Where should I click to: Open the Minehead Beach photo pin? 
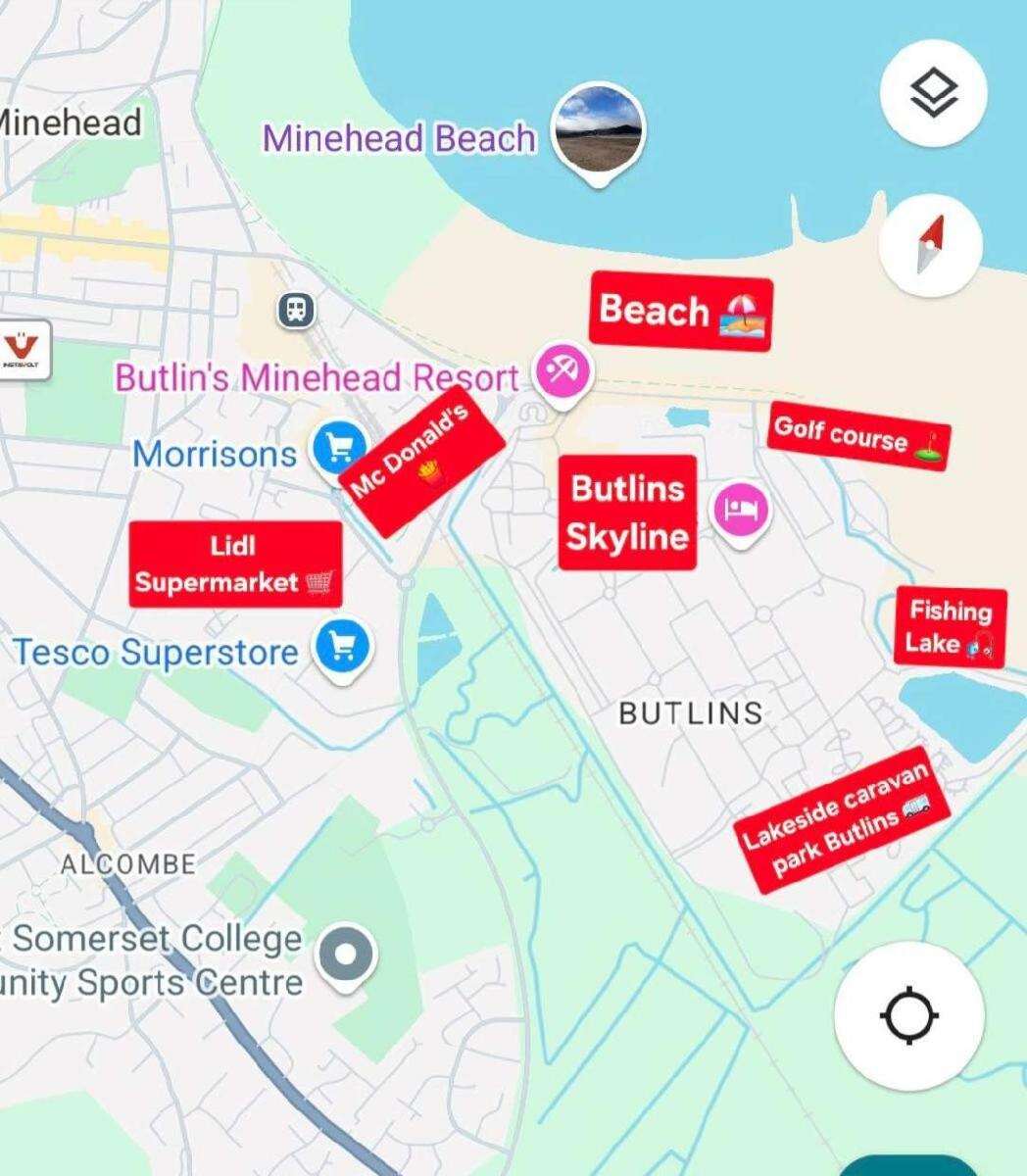[597, 131]
